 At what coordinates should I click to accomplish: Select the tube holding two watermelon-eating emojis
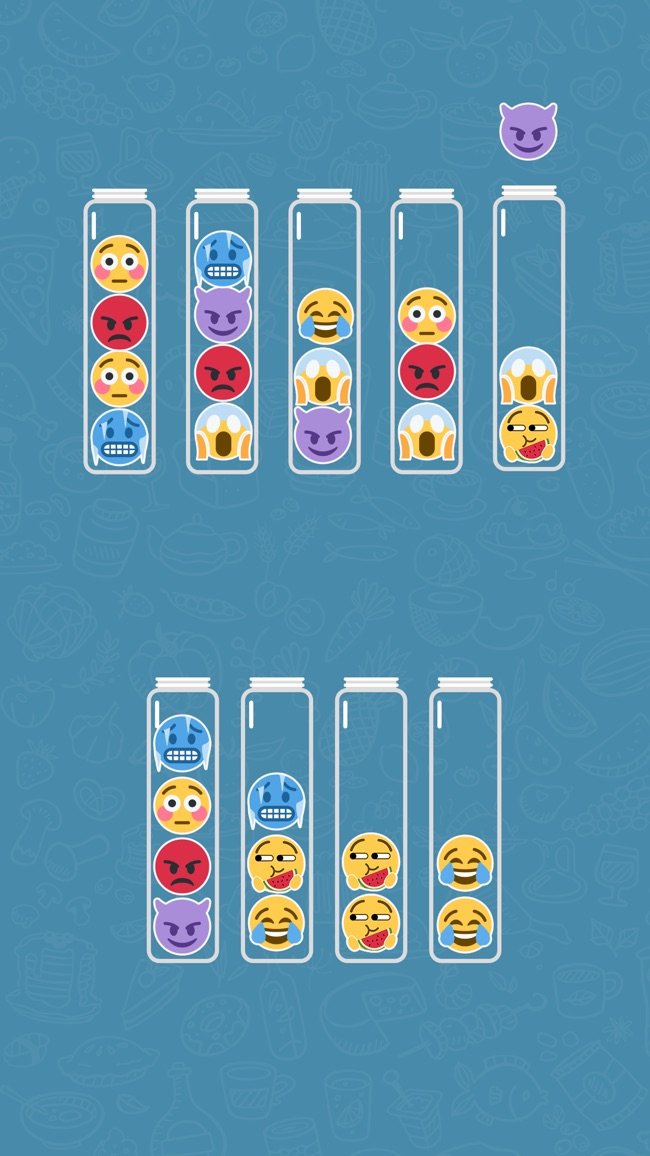tap(371, 825)
